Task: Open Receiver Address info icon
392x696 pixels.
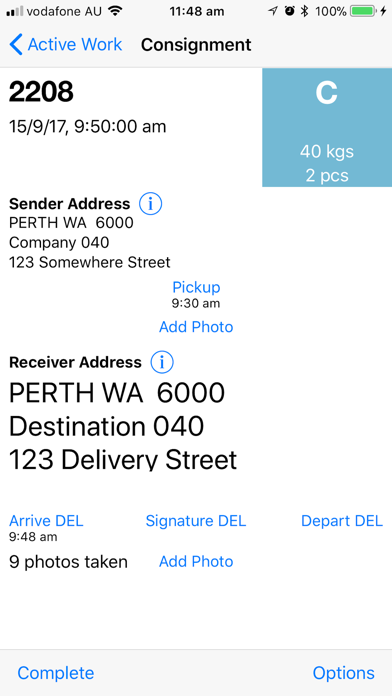Action: tap(162, 362)
